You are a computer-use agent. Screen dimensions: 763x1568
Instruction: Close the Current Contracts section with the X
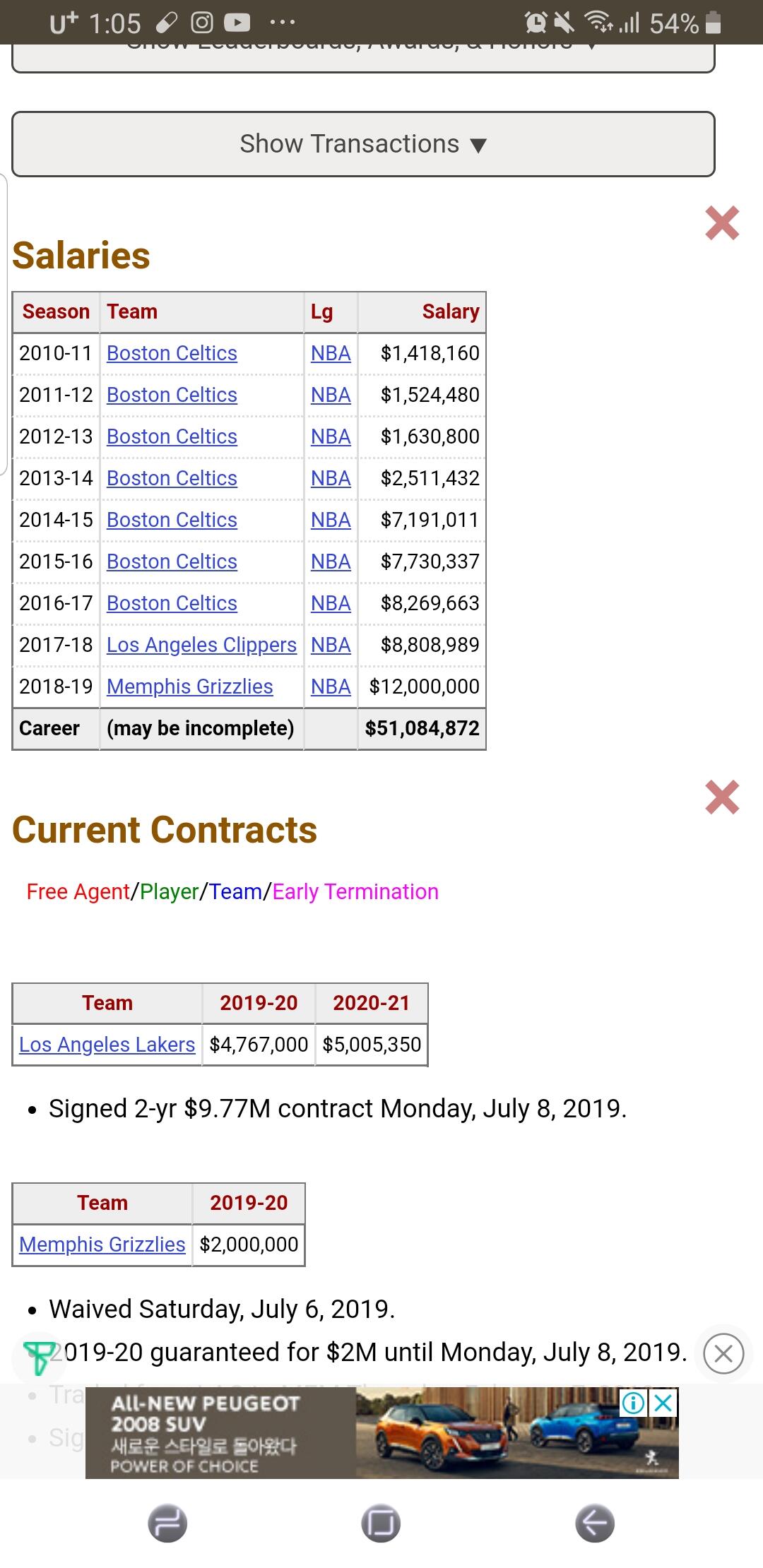coord(722,797)
